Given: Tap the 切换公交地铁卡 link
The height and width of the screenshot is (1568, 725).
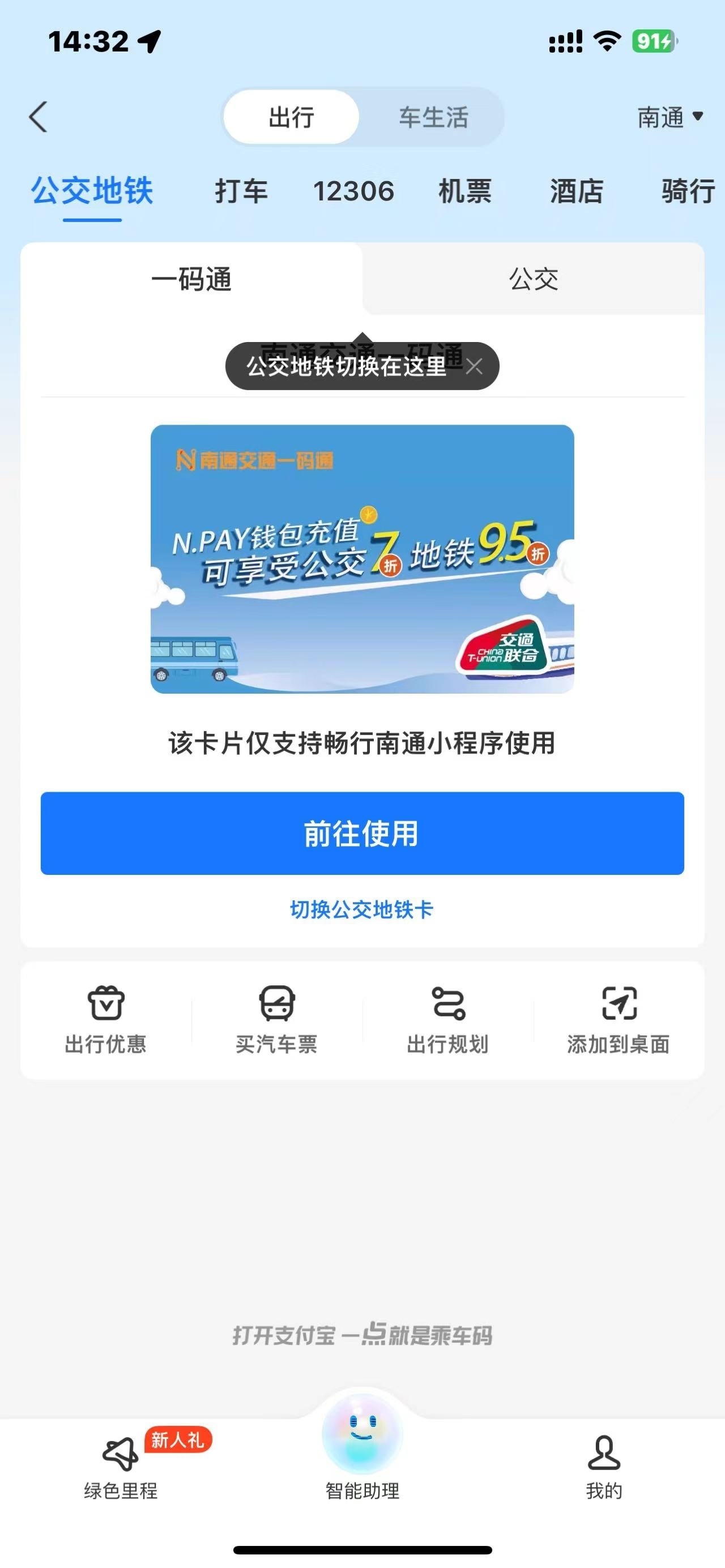Looking at the screenshot, I should (x=361, y=909).
